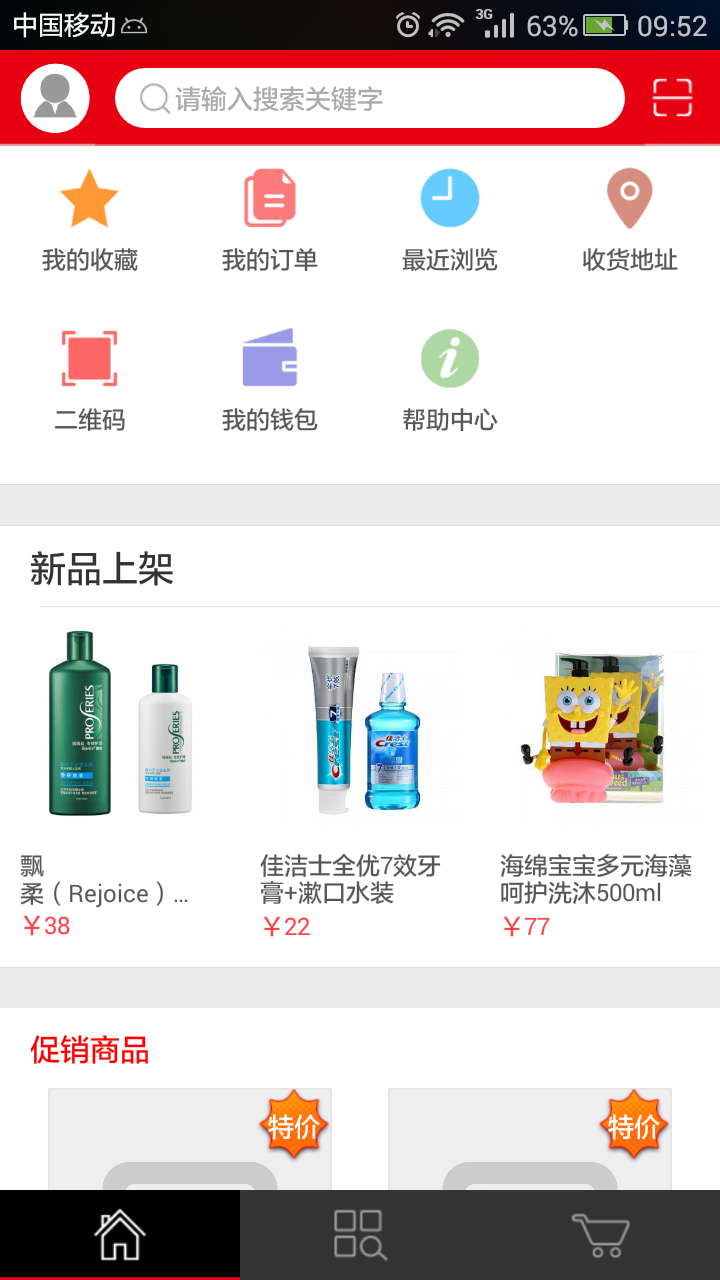Switch to the home tab
Viewport: 720px width, 1280px height.
pyautogui.click(x=120, y=1235)
